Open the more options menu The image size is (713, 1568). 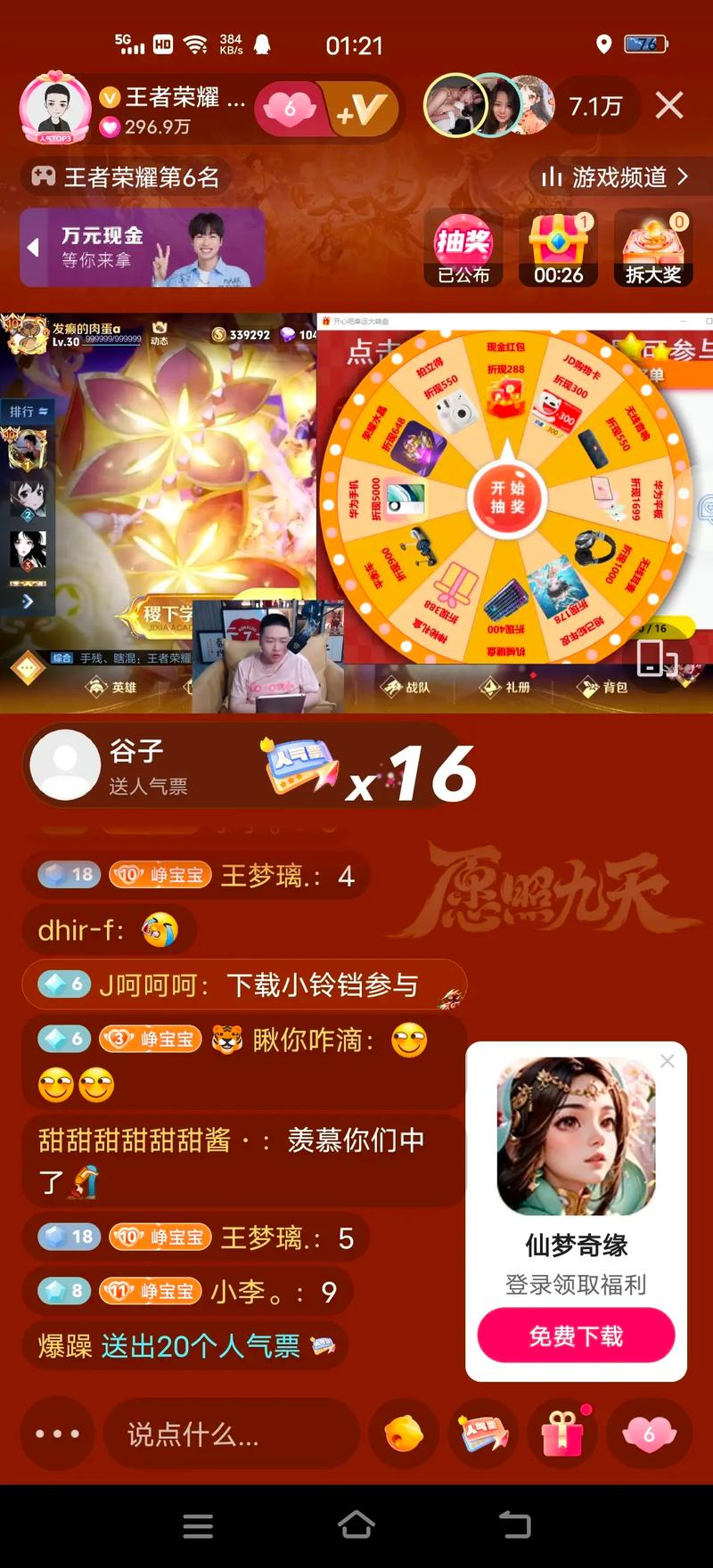pos(57,1434)
